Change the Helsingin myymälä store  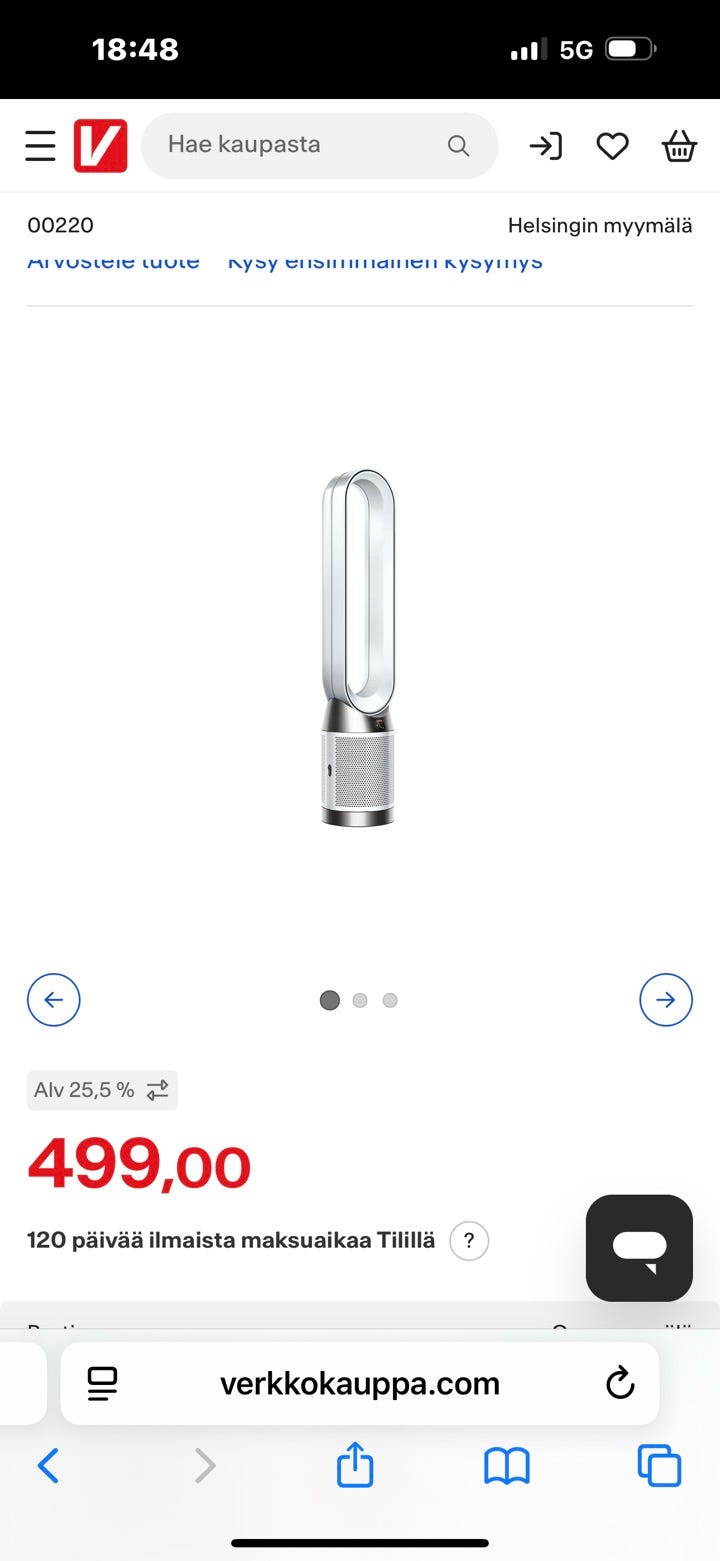(599, 225)
